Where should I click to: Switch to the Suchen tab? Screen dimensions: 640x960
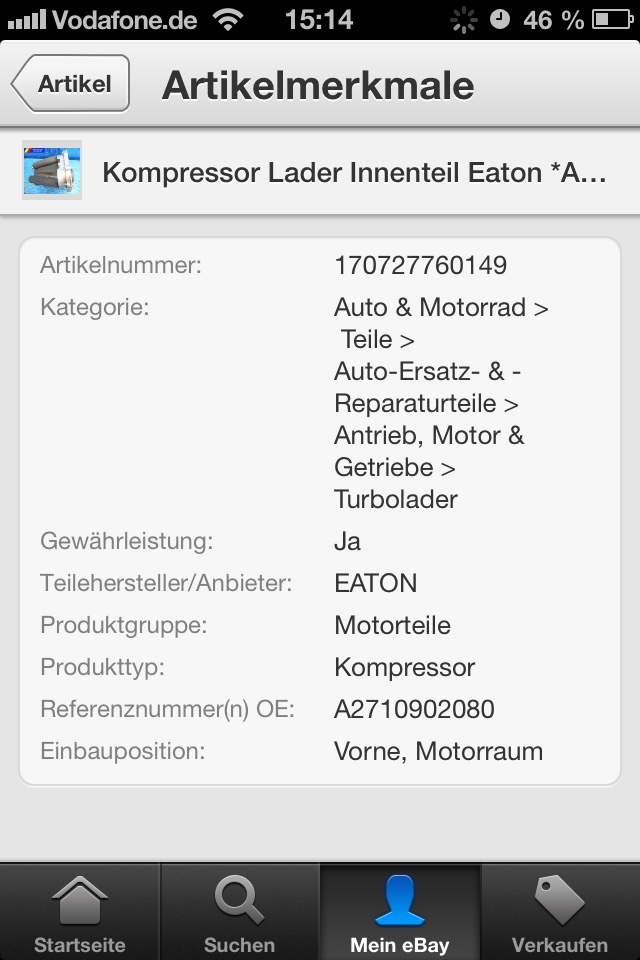240,912
